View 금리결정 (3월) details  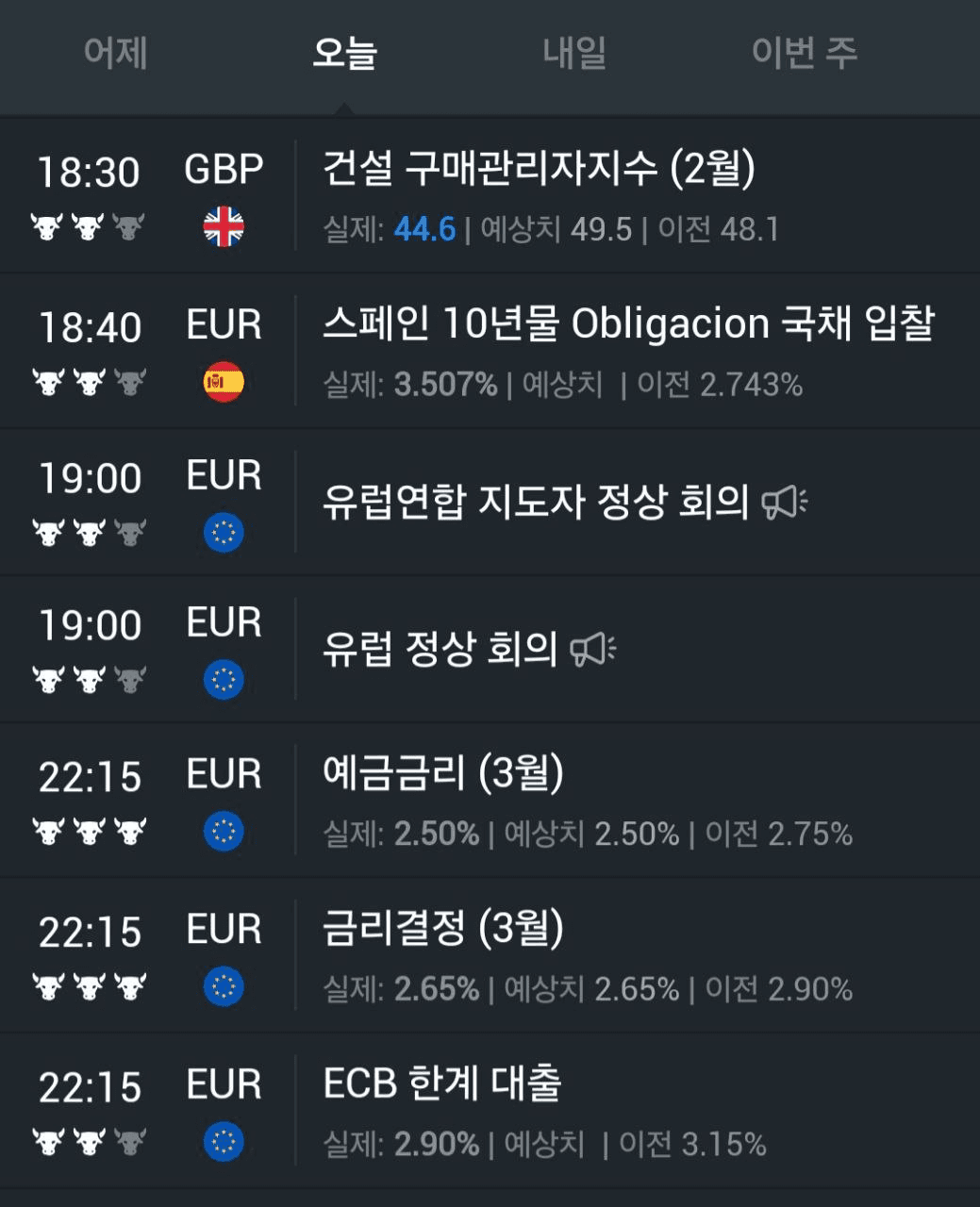442,930
